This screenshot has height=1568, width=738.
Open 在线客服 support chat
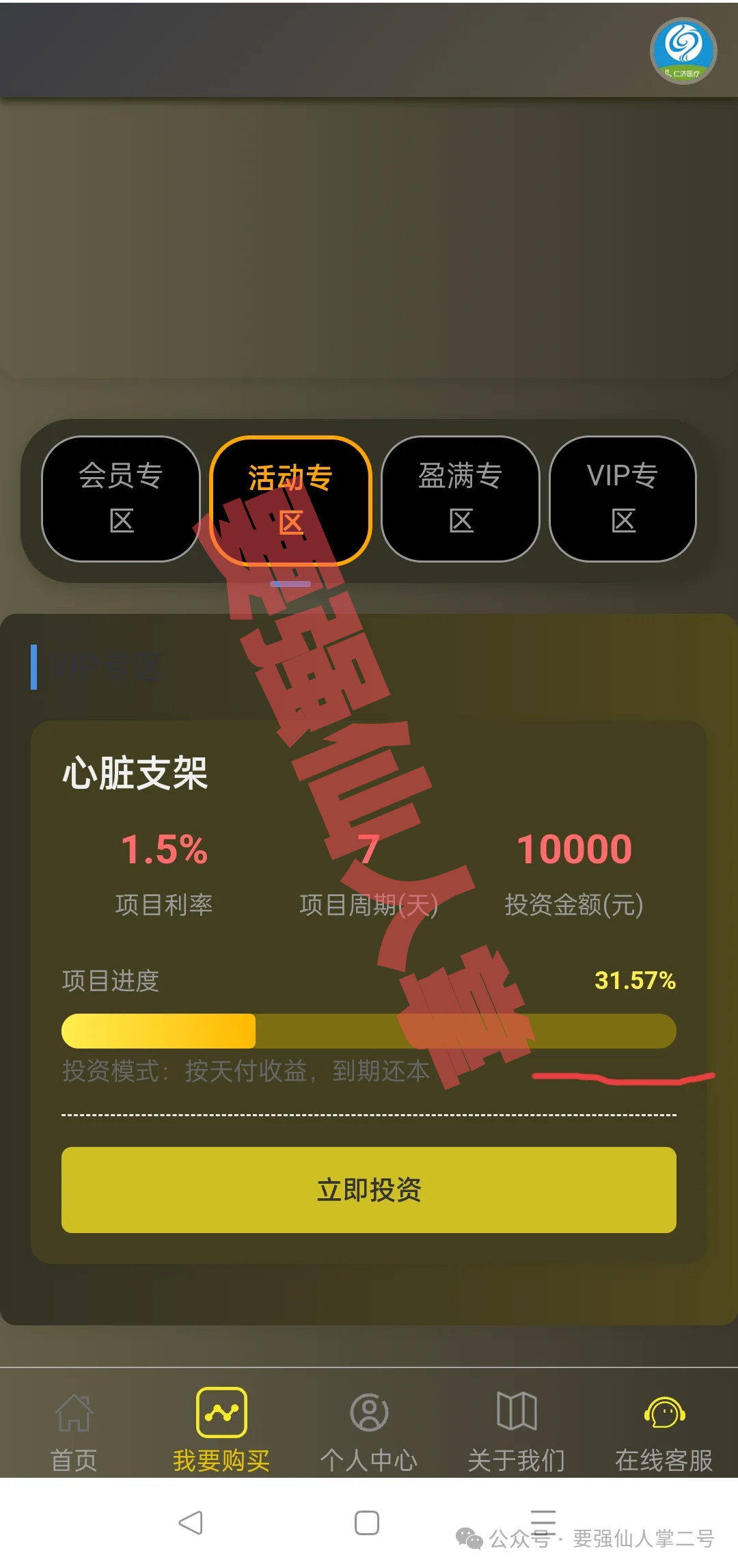(x=664, y=1430)
